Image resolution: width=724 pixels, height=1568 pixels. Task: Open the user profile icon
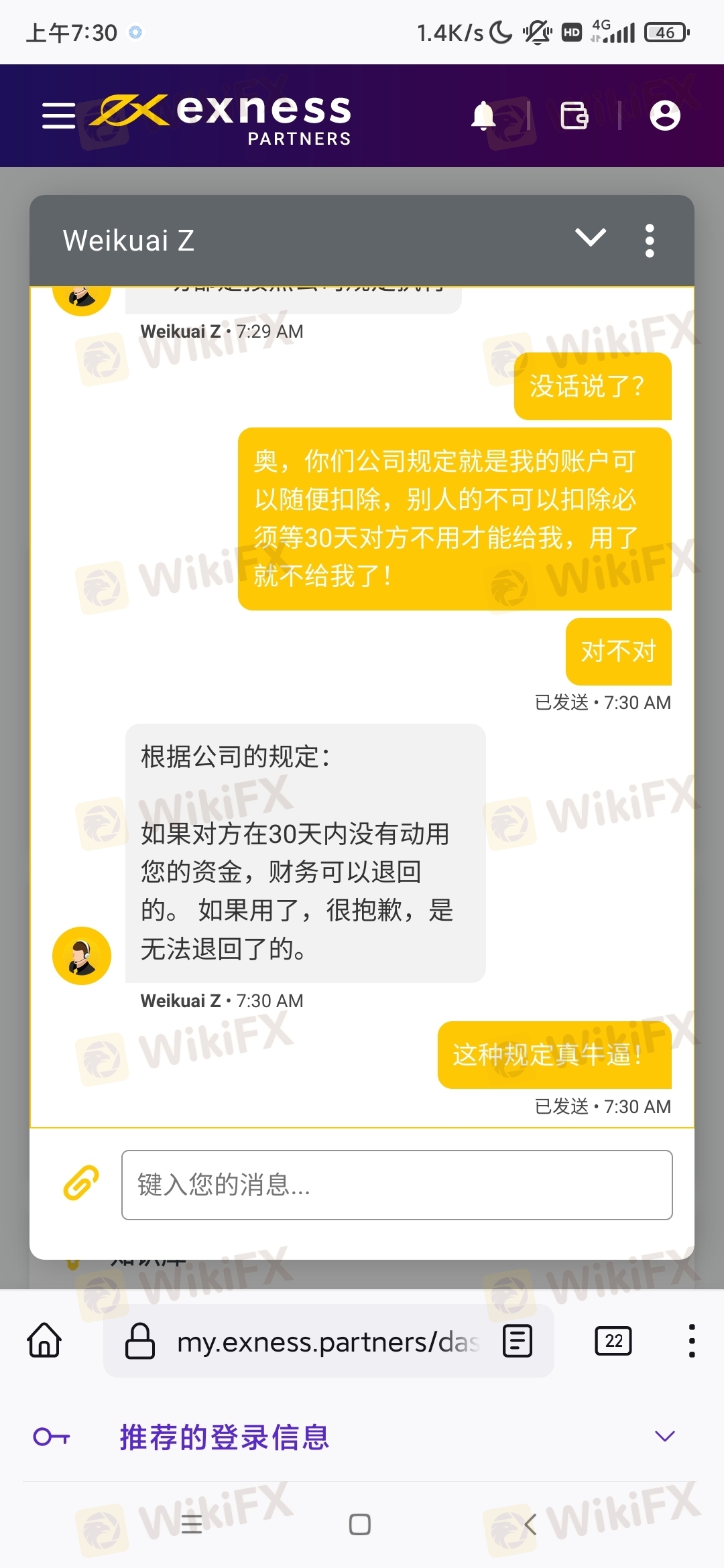coord(665,115)
